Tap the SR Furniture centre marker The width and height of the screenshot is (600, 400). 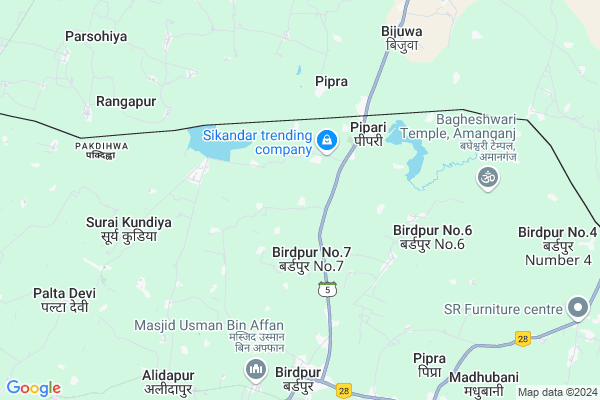pos(578,307)
